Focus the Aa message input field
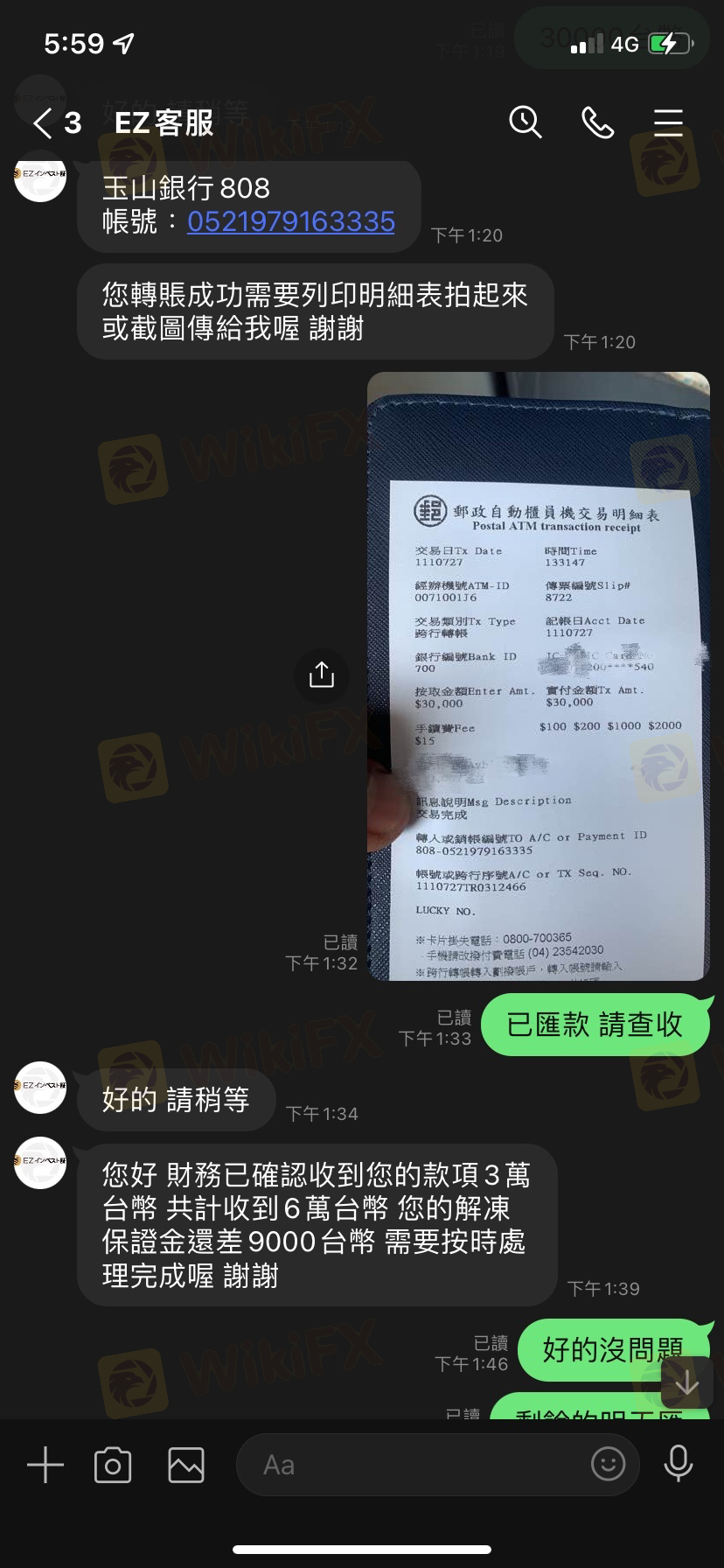The image size is (724, 1568). coord(411,1465)
